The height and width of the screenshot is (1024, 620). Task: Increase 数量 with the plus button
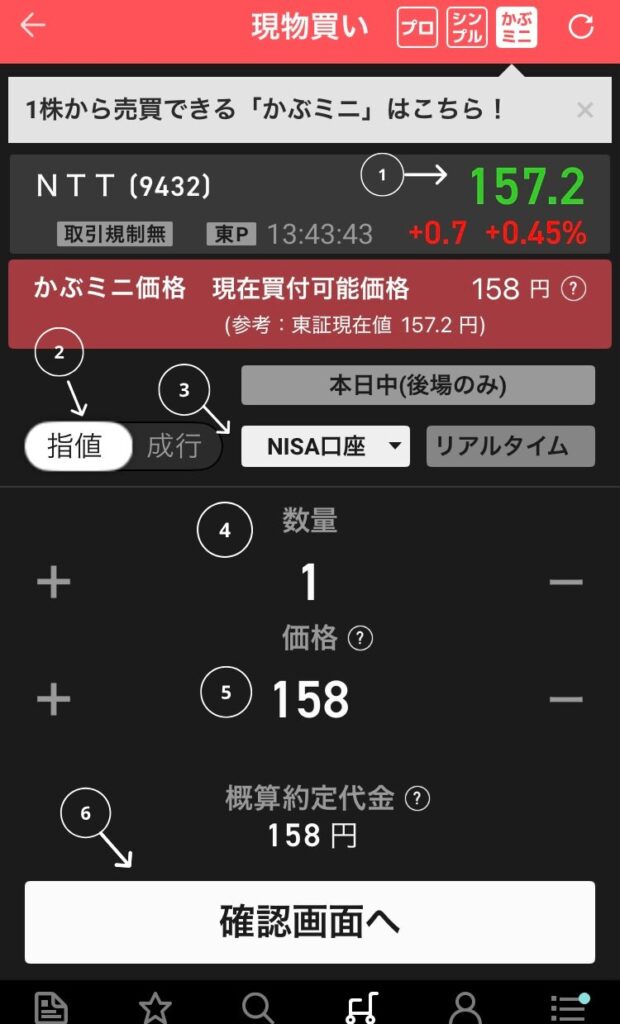[53, 582]
